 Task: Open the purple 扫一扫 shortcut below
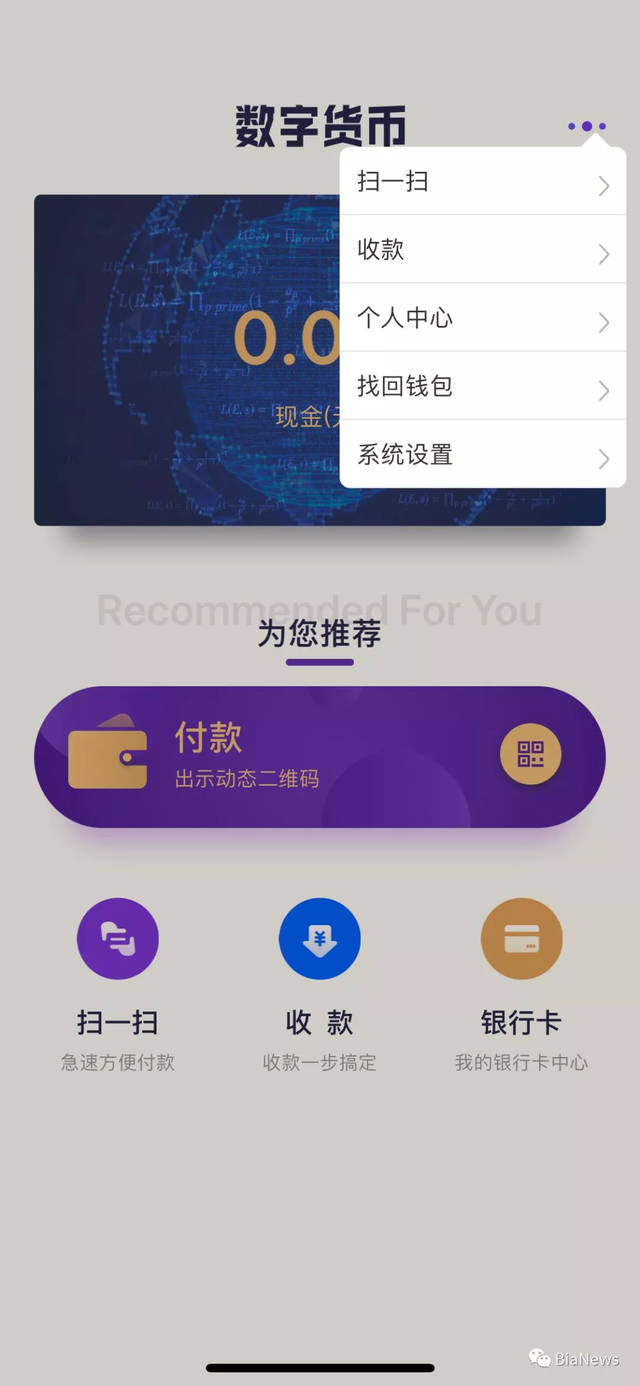coord(118,939)
